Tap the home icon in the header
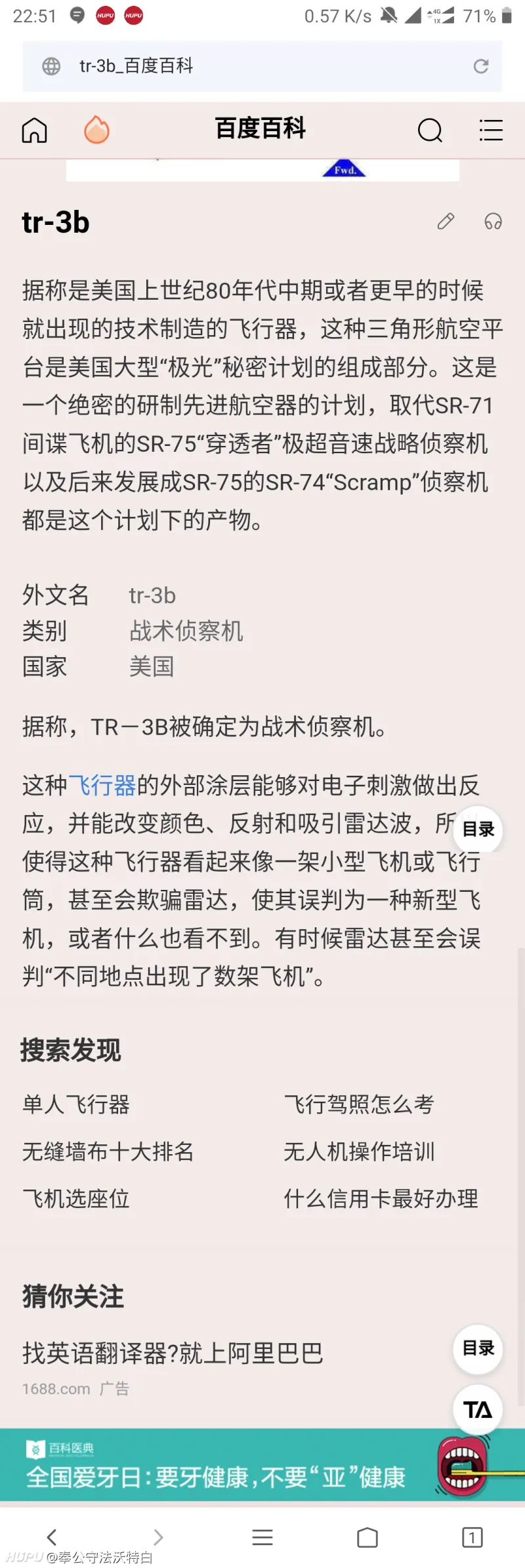The height and width of the screenshot is (1568, 525). (x=33, y=131)
